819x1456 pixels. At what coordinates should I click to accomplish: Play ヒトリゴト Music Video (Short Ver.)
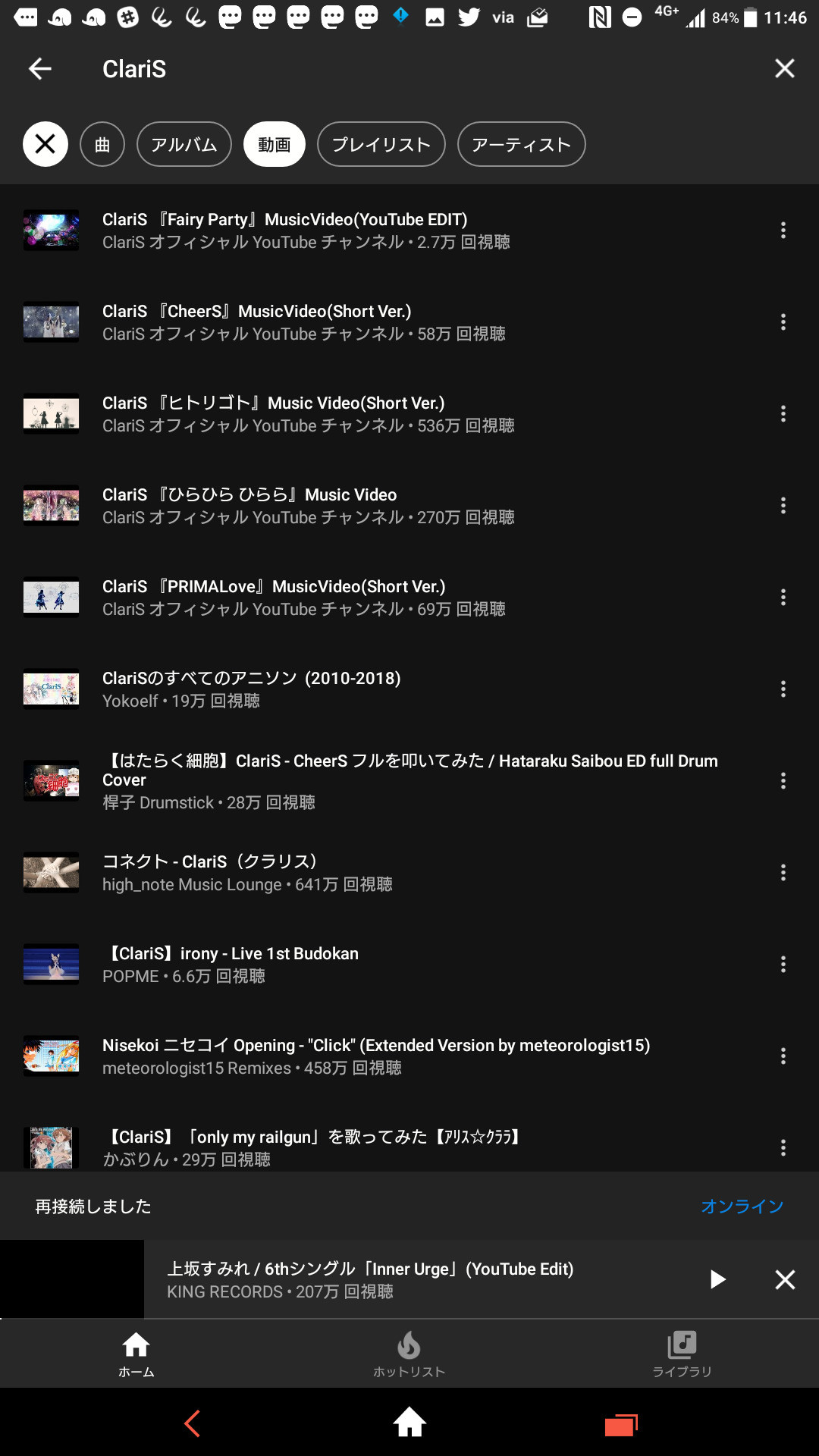pyautogui.click(x=409, y=414)
